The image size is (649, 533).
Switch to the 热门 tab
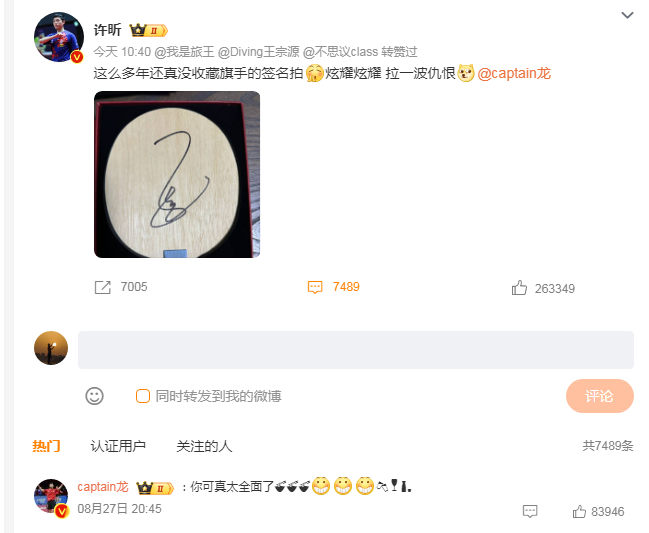coord(46,446)
